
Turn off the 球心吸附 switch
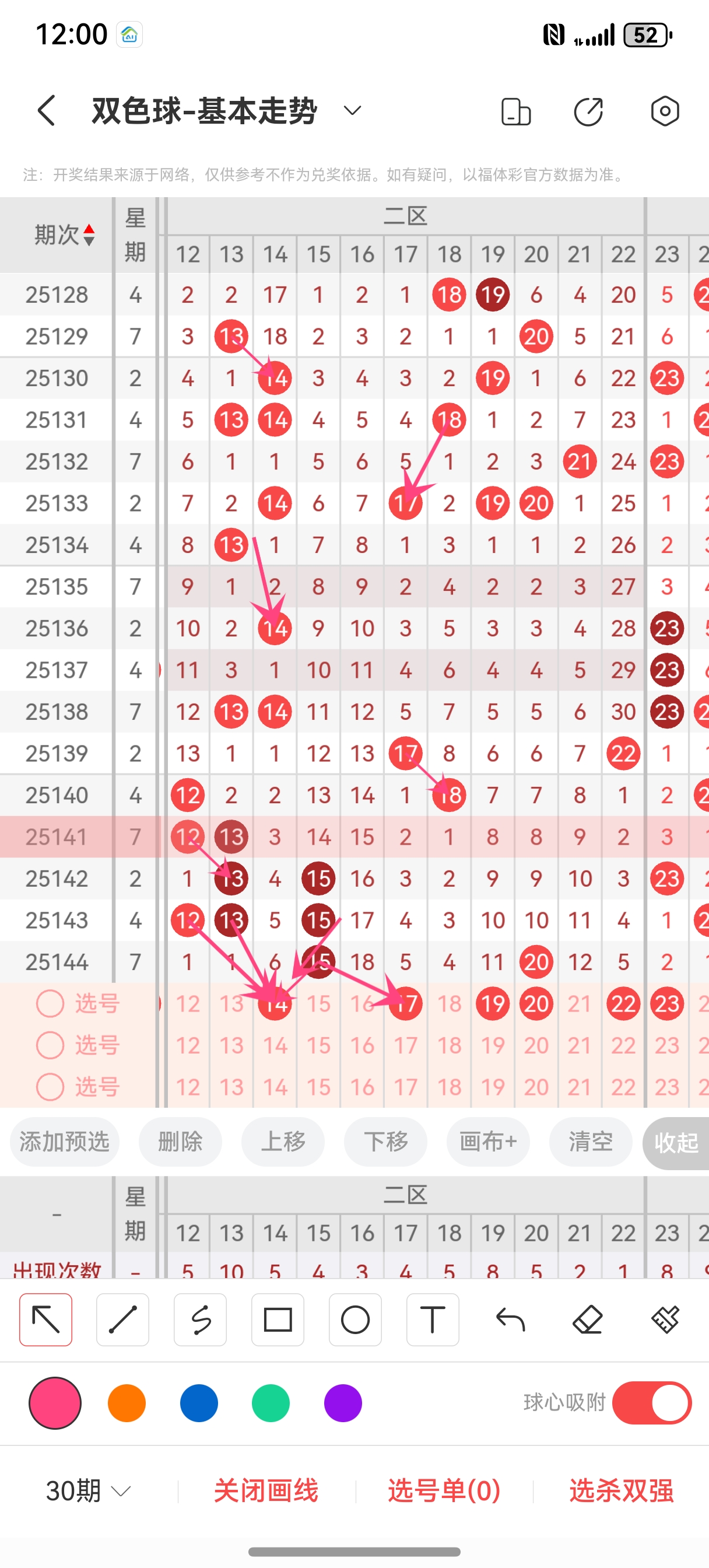(652, 1403)
